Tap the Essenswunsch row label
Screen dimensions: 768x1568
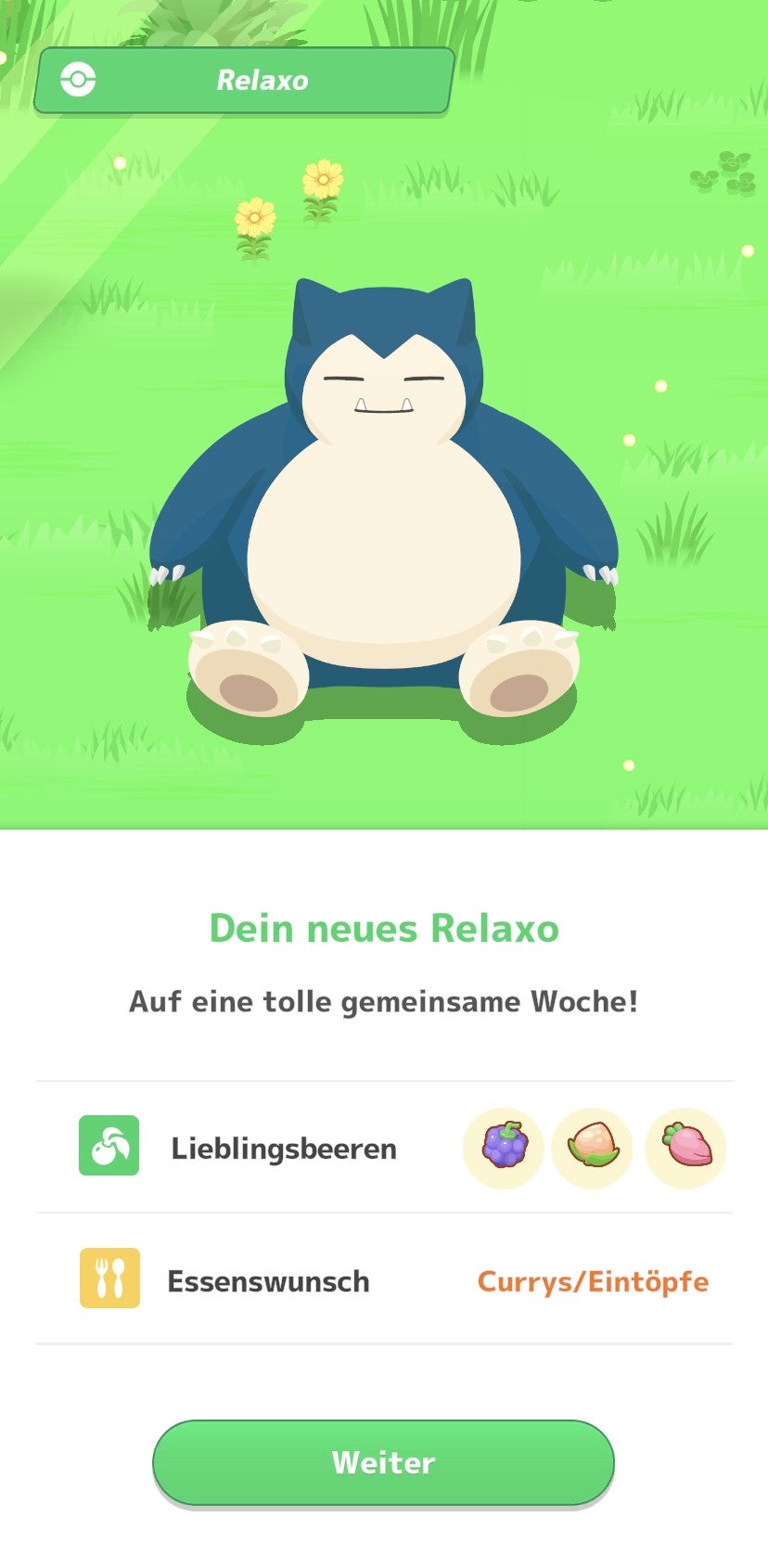tap(269, 1280)
